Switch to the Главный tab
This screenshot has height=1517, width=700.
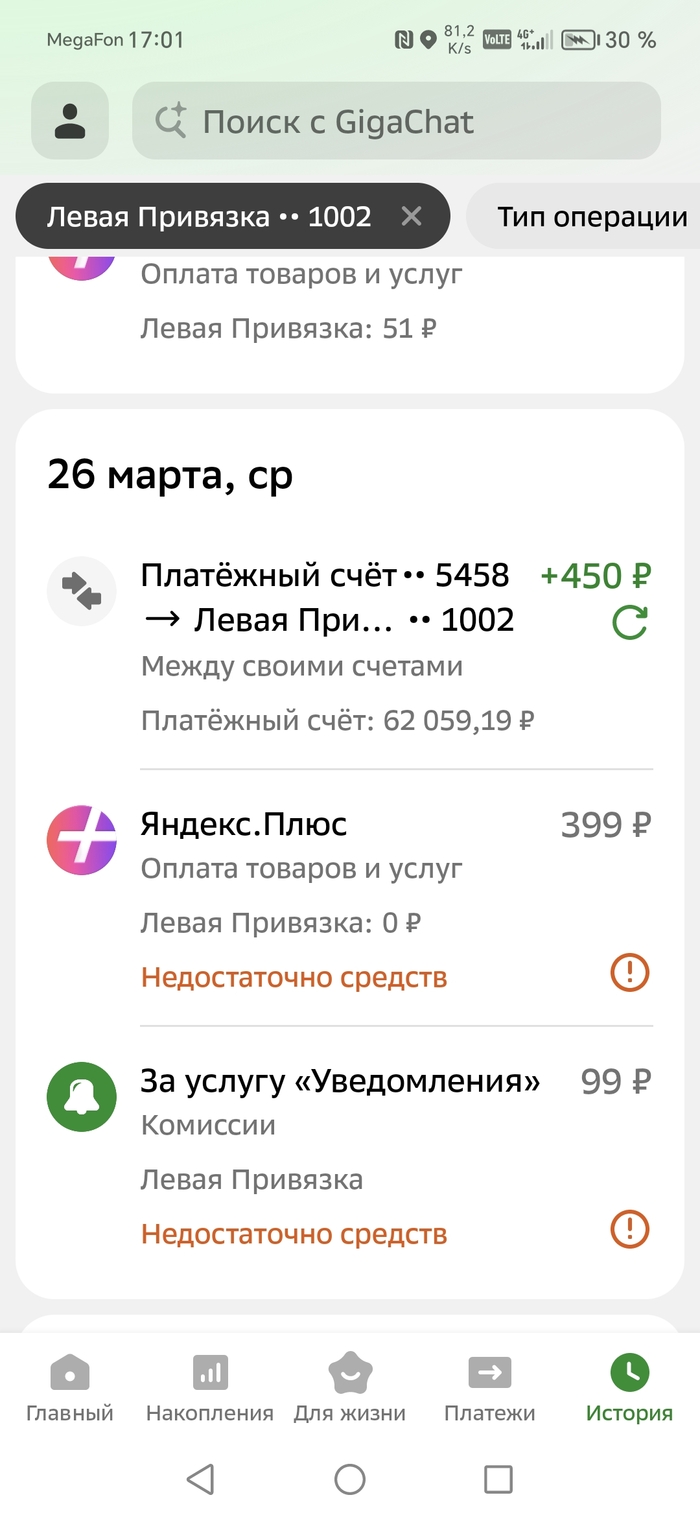click(70, 1388)
